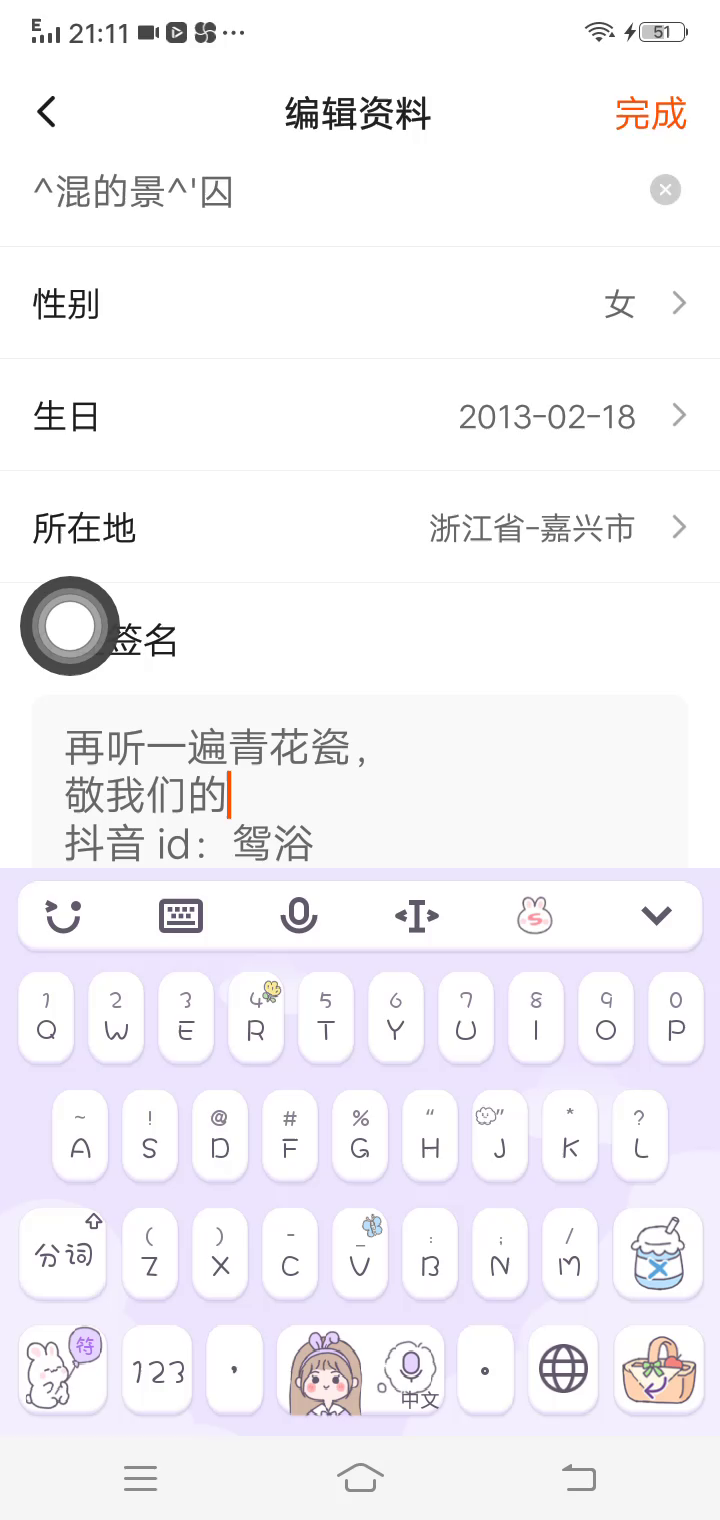
Task: Switch keyboard layout from the toolbar
Action: tap(181, 915)
